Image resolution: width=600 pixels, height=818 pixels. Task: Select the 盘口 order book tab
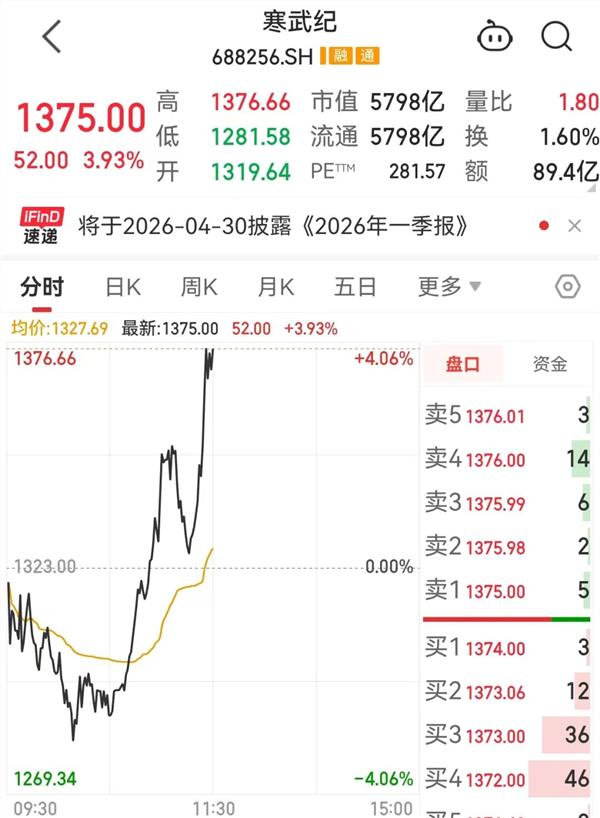[462, 365]
